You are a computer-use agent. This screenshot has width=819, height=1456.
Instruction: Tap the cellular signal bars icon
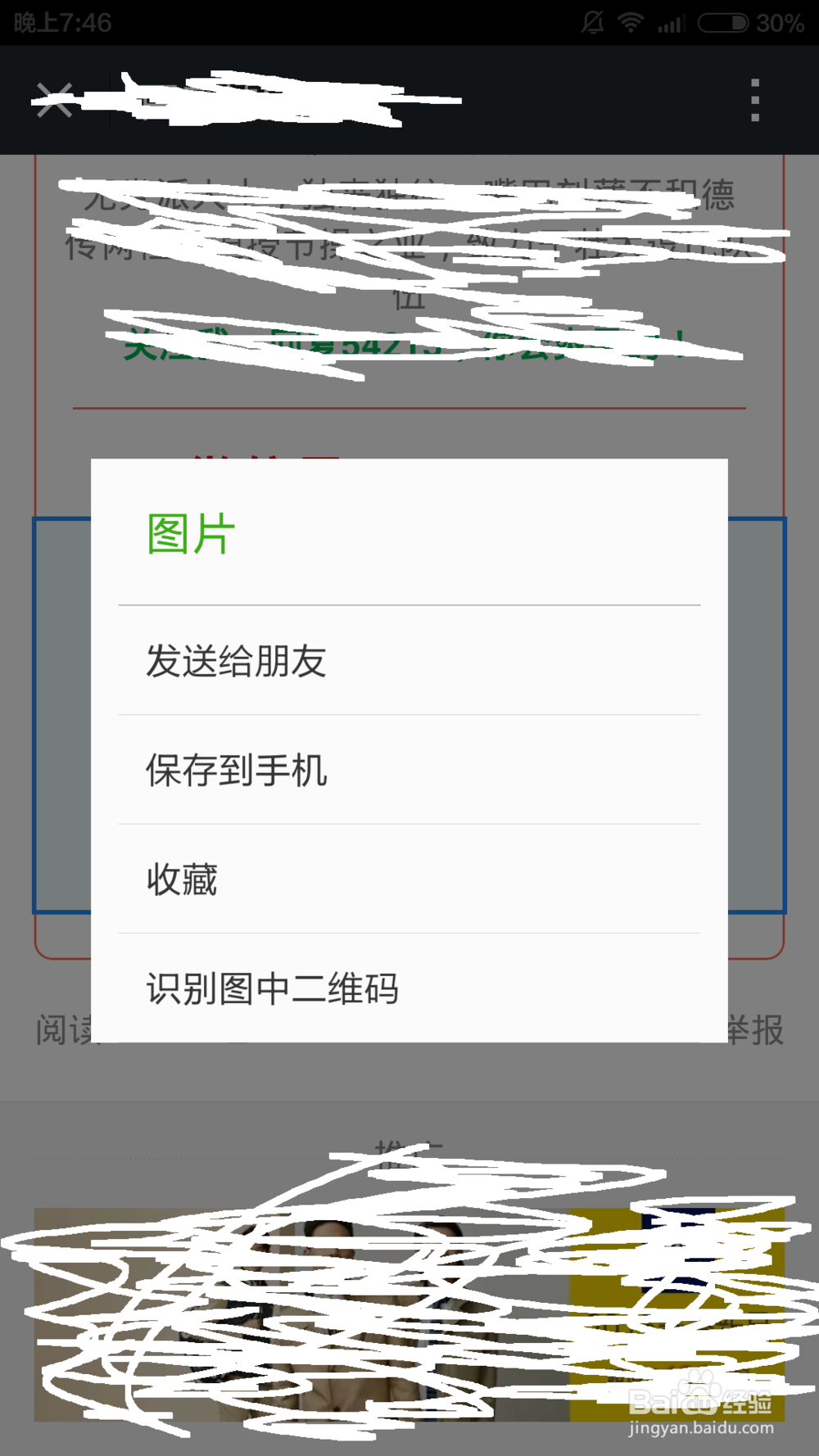(x=670, y=23)
